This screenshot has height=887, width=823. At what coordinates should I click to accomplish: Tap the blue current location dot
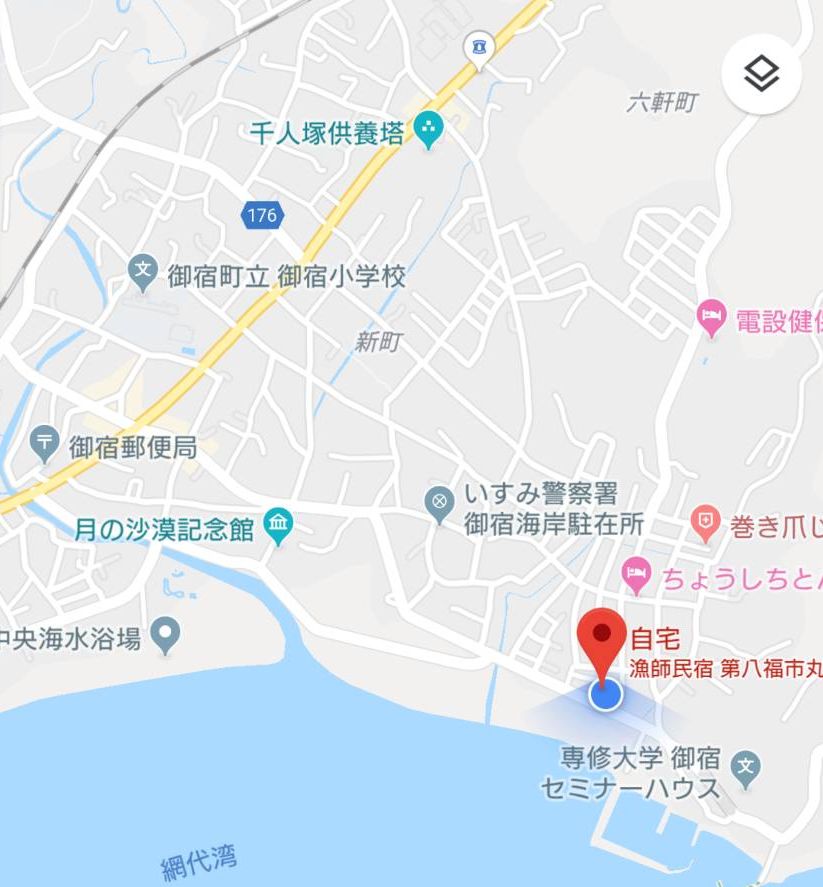[x=604, y=694]
